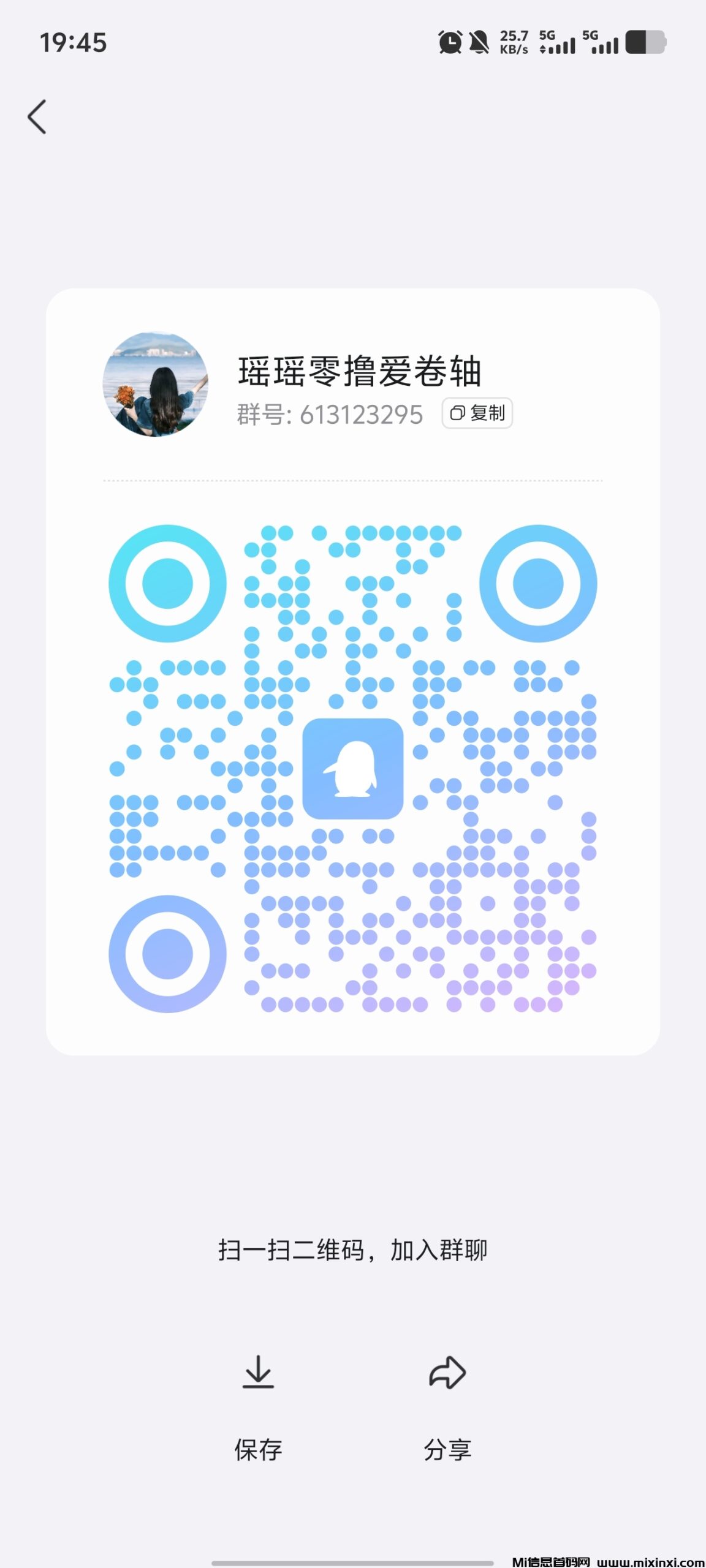Tap the copy icon inside the 复制 button
Screen dimensions: 706x1568
click(457, 413)
